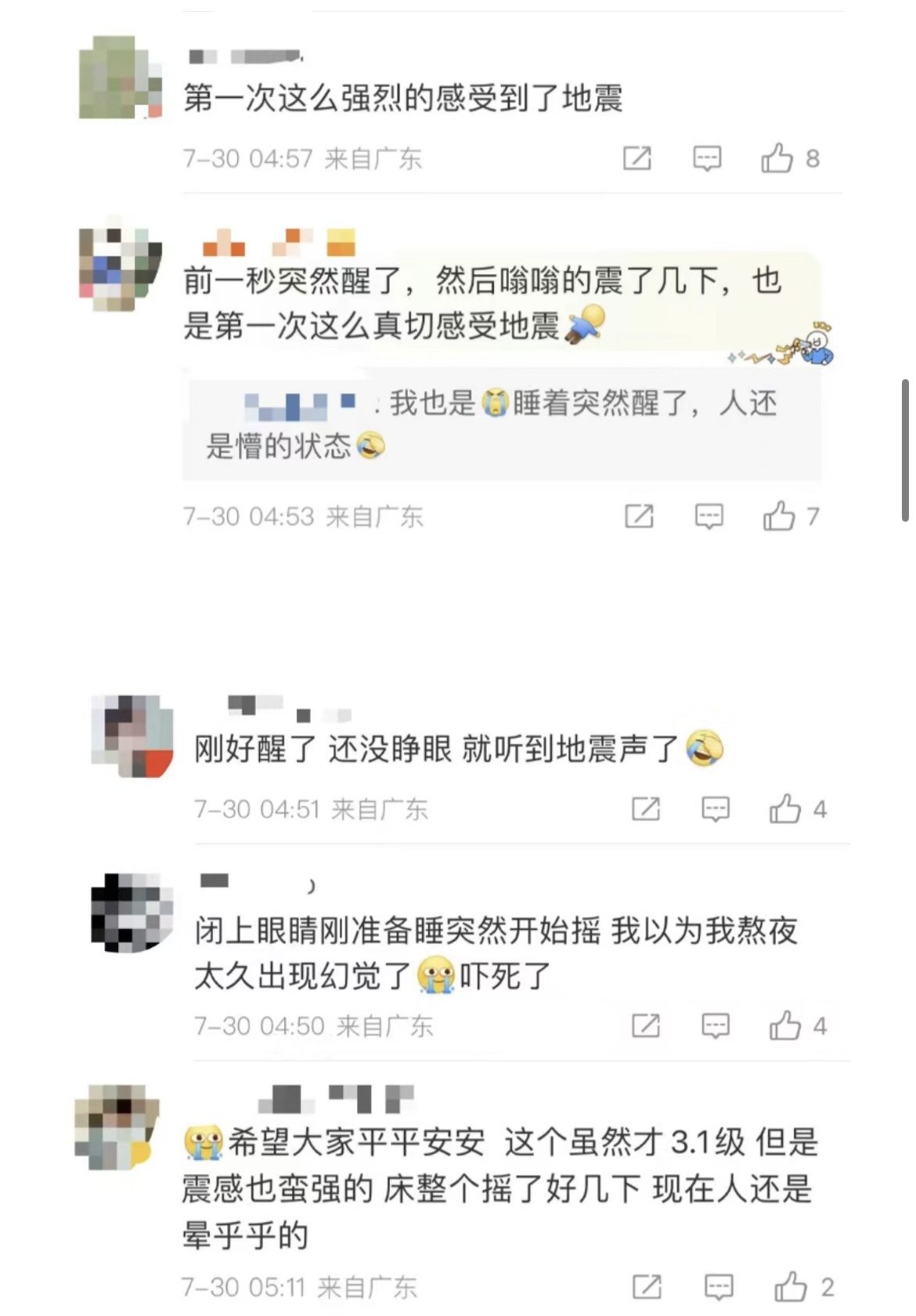The height and width of the screenshot is (1316, 916).
Task: Open replies for the 04:53 comment
Action: pyautogui.click(x=709, y=516)
